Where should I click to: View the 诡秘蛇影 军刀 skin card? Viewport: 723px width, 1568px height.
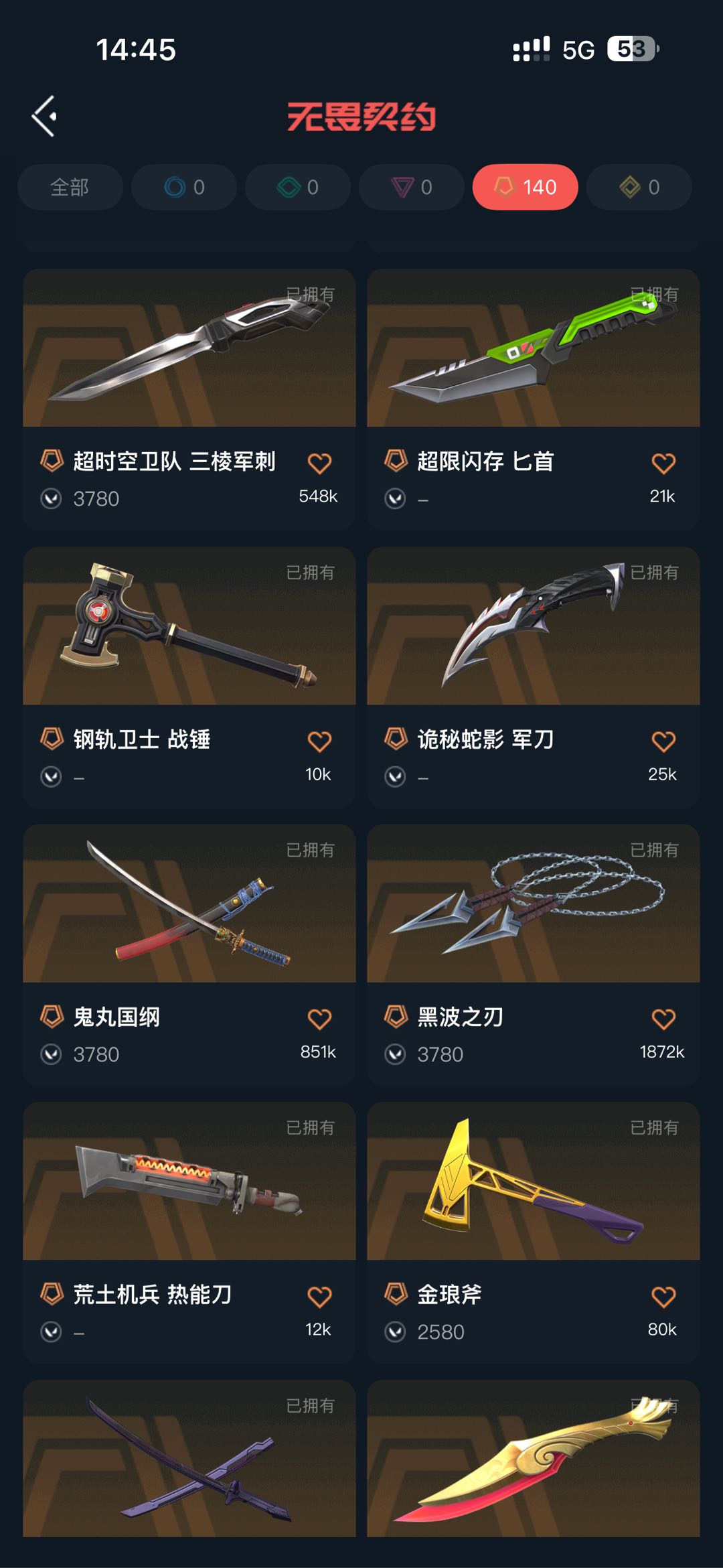coord(534,626)
